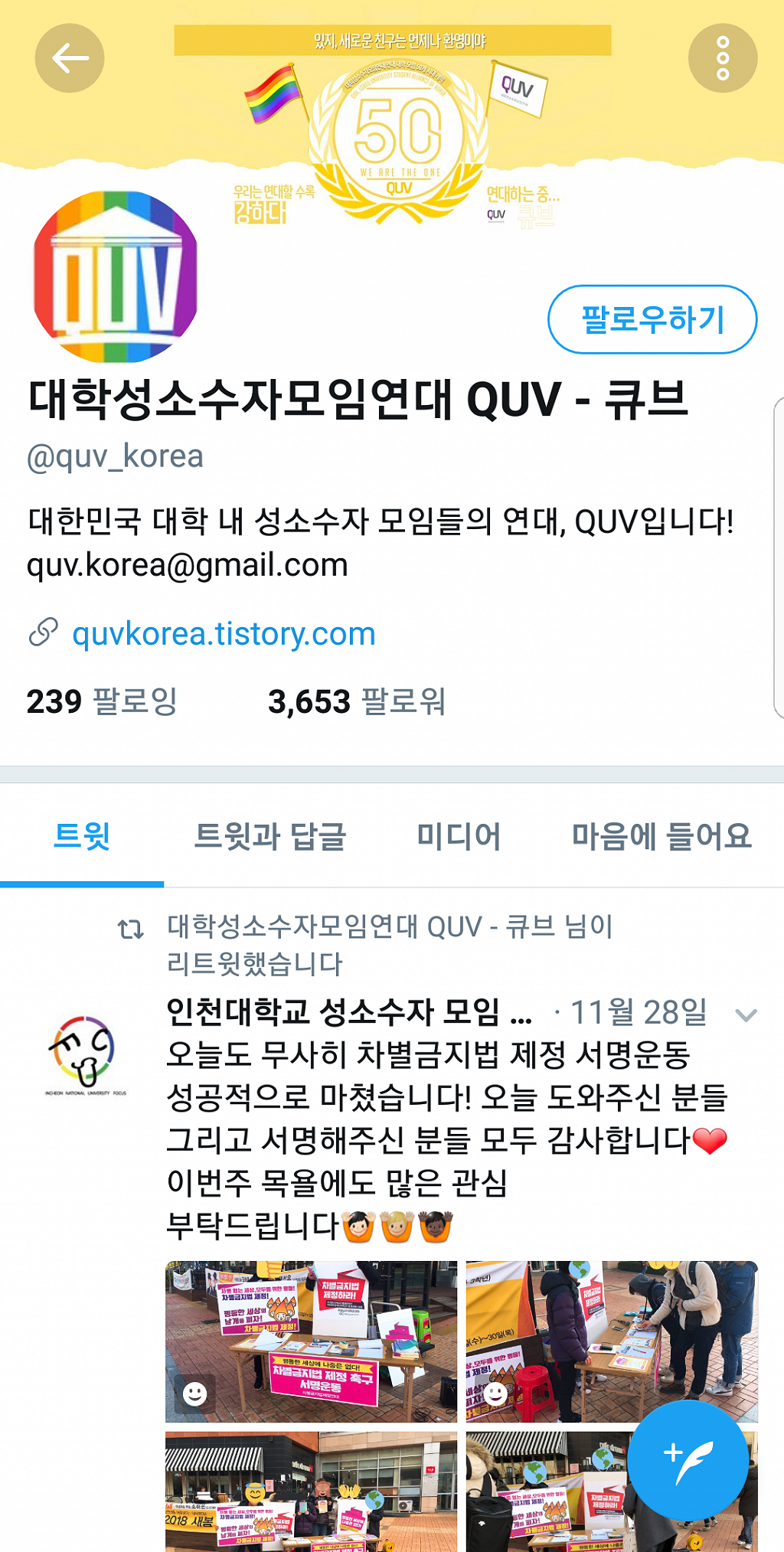Open the tweet photo showing the storefront booth
Image resolution: width=784 pixels, height=1552 pixels.
point(311,1491)
